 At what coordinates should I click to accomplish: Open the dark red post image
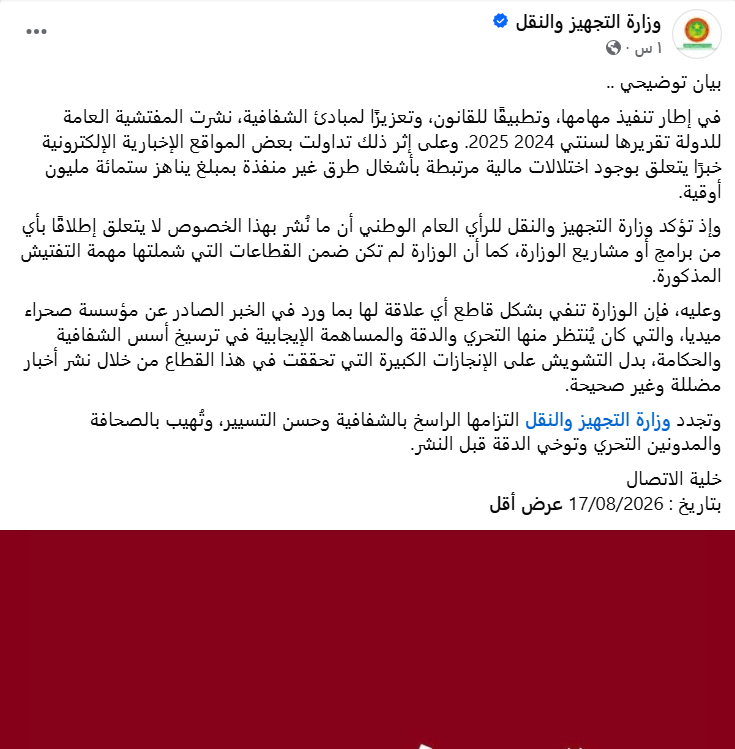[x=367, y=639]
